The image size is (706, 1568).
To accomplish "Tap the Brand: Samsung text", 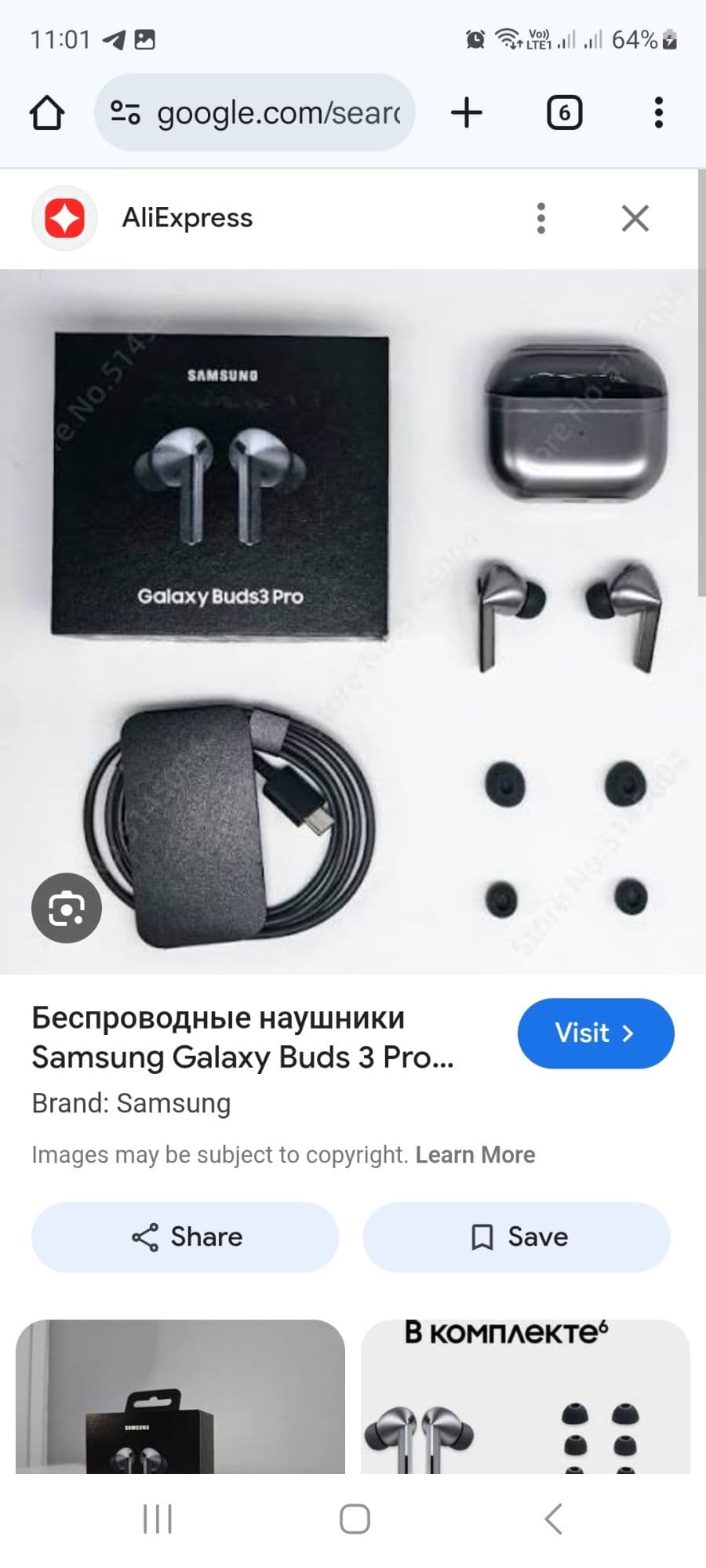I will coord(130,1102).
